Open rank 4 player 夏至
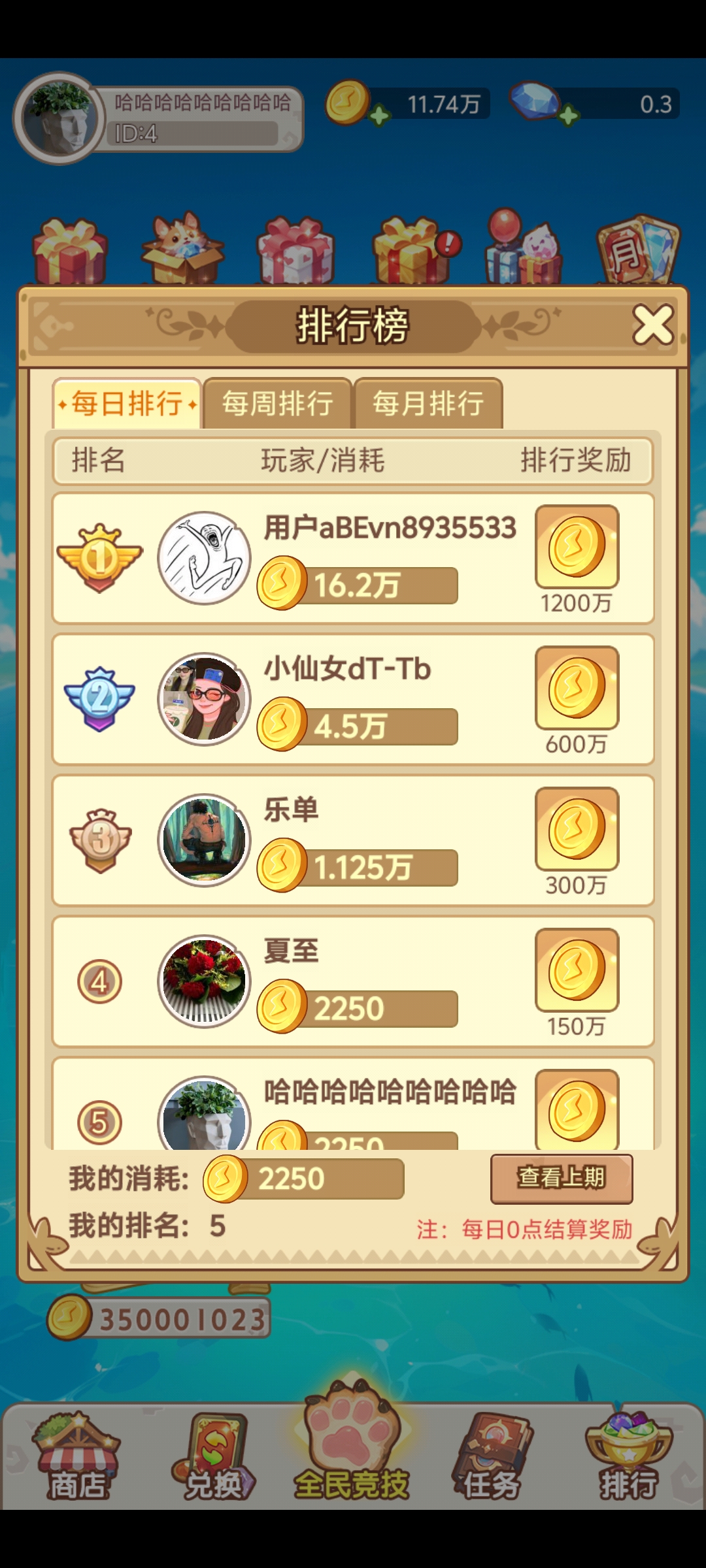The width and height of the screenshot is (706, 1568). pyautogui.click(x=205, y=981)
